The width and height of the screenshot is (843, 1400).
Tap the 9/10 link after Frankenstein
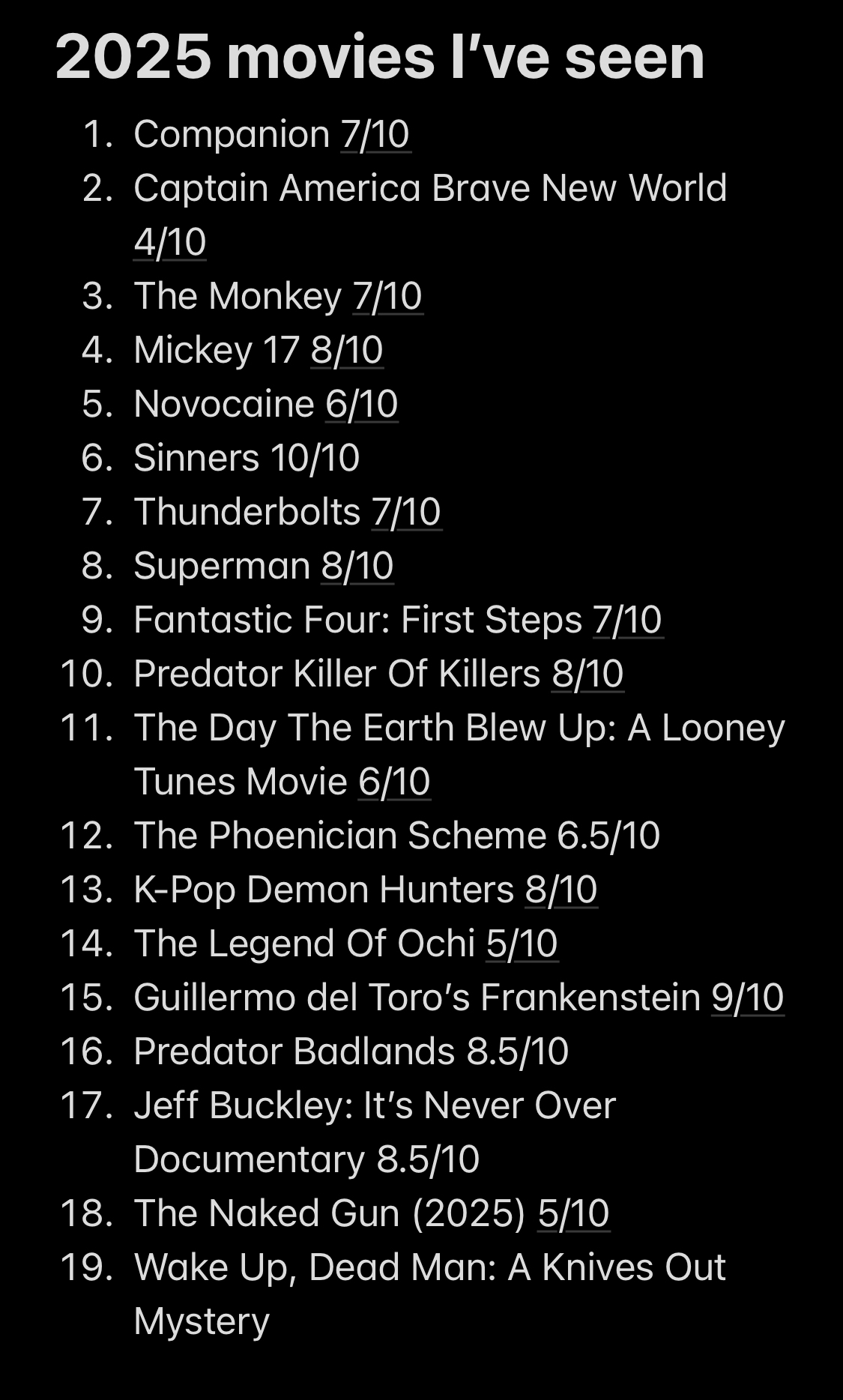coord(747,998)
